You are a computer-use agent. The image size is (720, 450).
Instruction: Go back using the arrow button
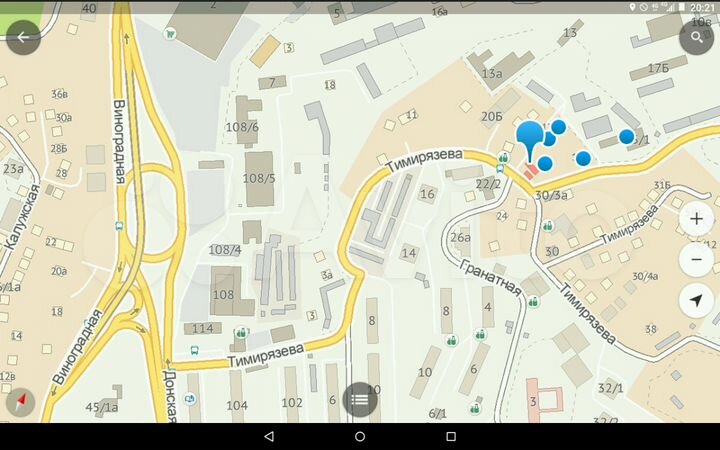pos(23,39)
